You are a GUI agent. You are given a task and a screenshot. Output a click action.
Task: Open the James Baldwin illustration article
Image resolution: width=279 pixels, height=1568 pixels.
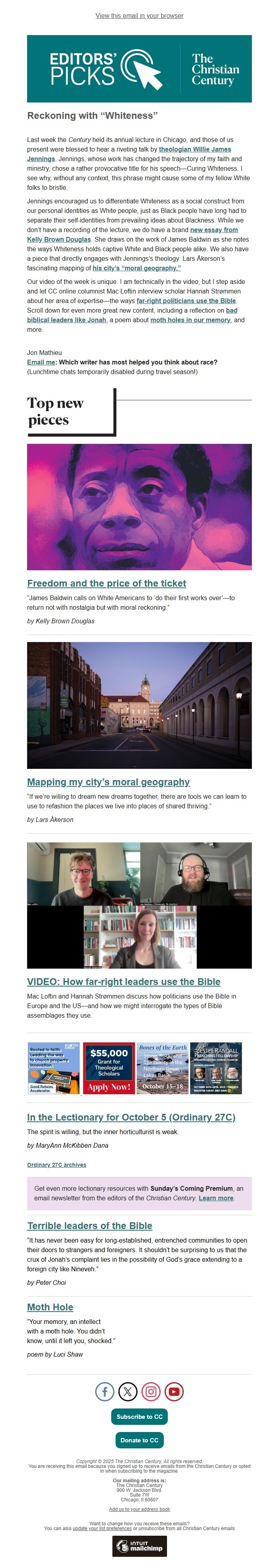click(139, 506)
